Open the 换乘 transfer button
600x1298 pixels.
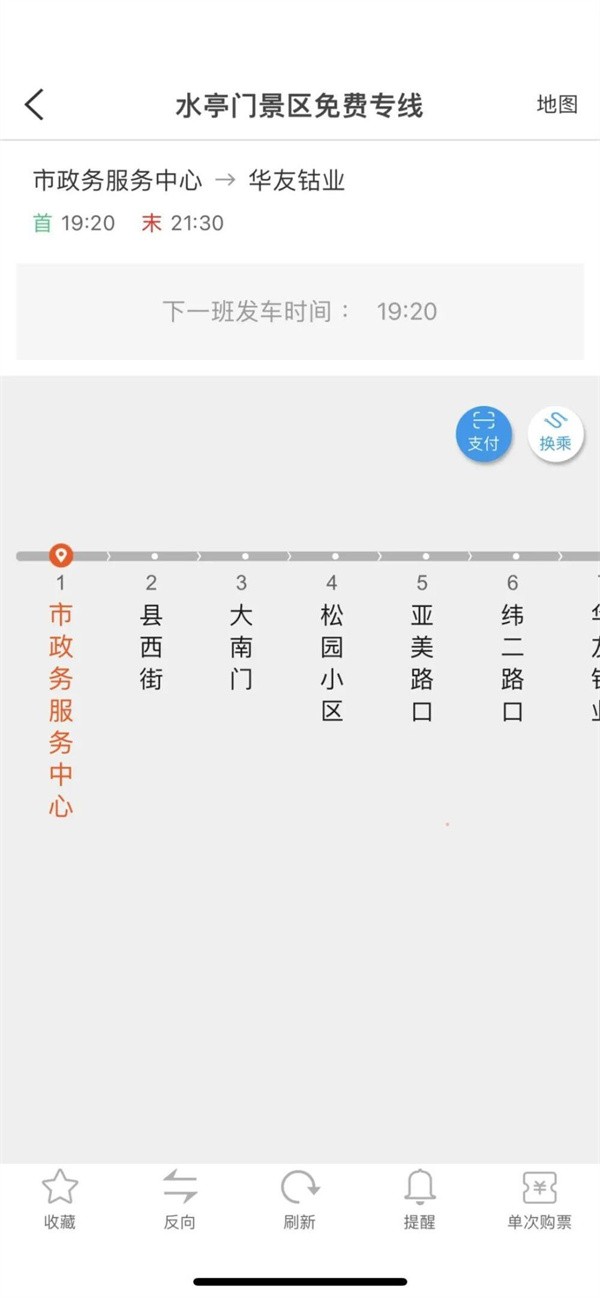tap(555, 434)
